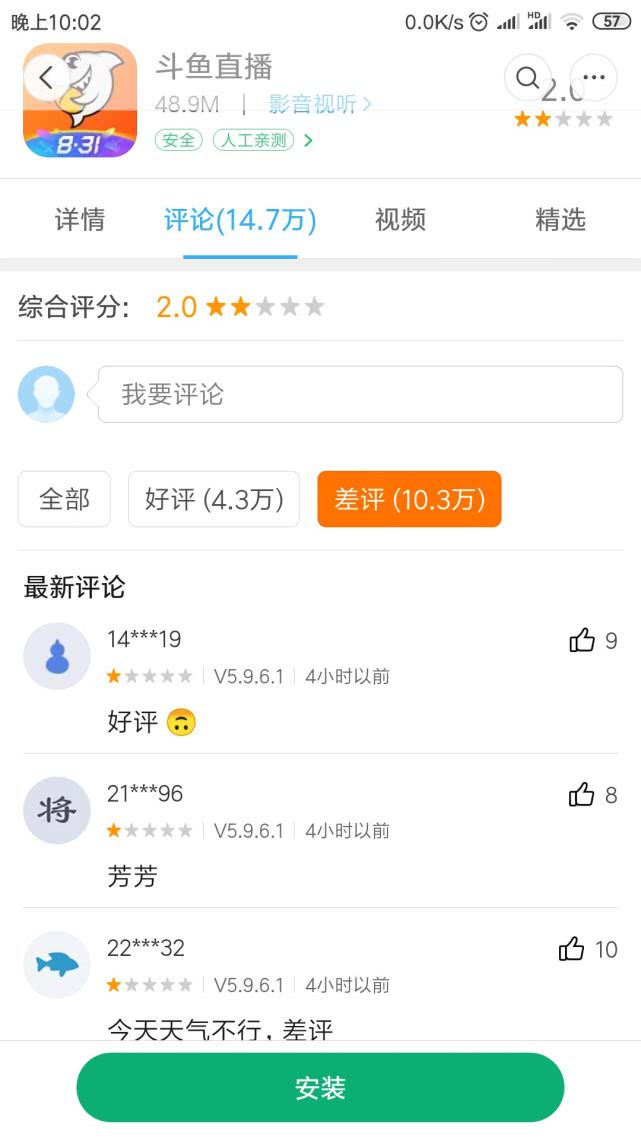This screenshot has width=641, height=1140.
Task: Tap the 我要评论 comment box
Action: click(360, 394)
